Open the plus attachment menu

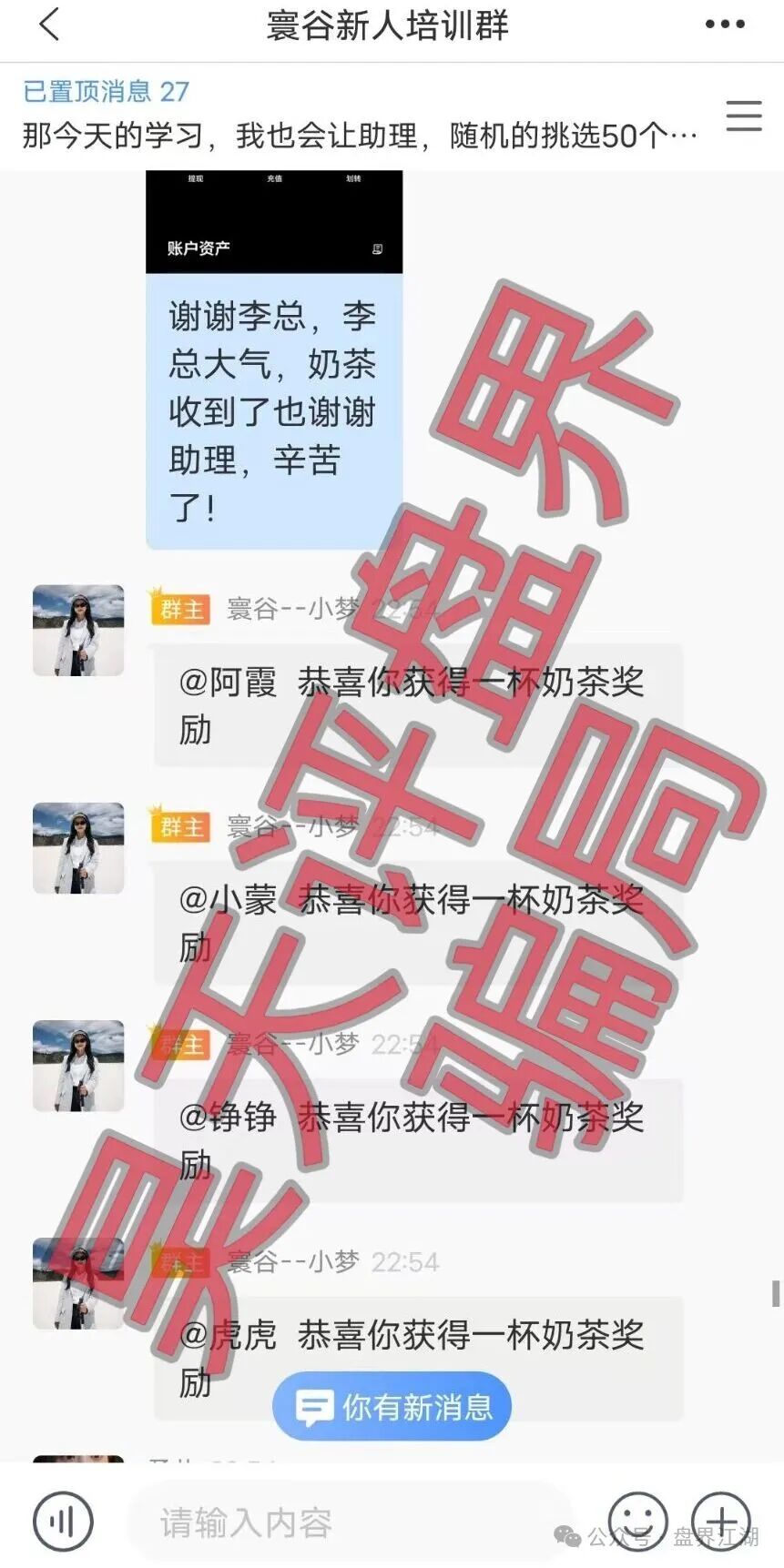pos(721,1522)
